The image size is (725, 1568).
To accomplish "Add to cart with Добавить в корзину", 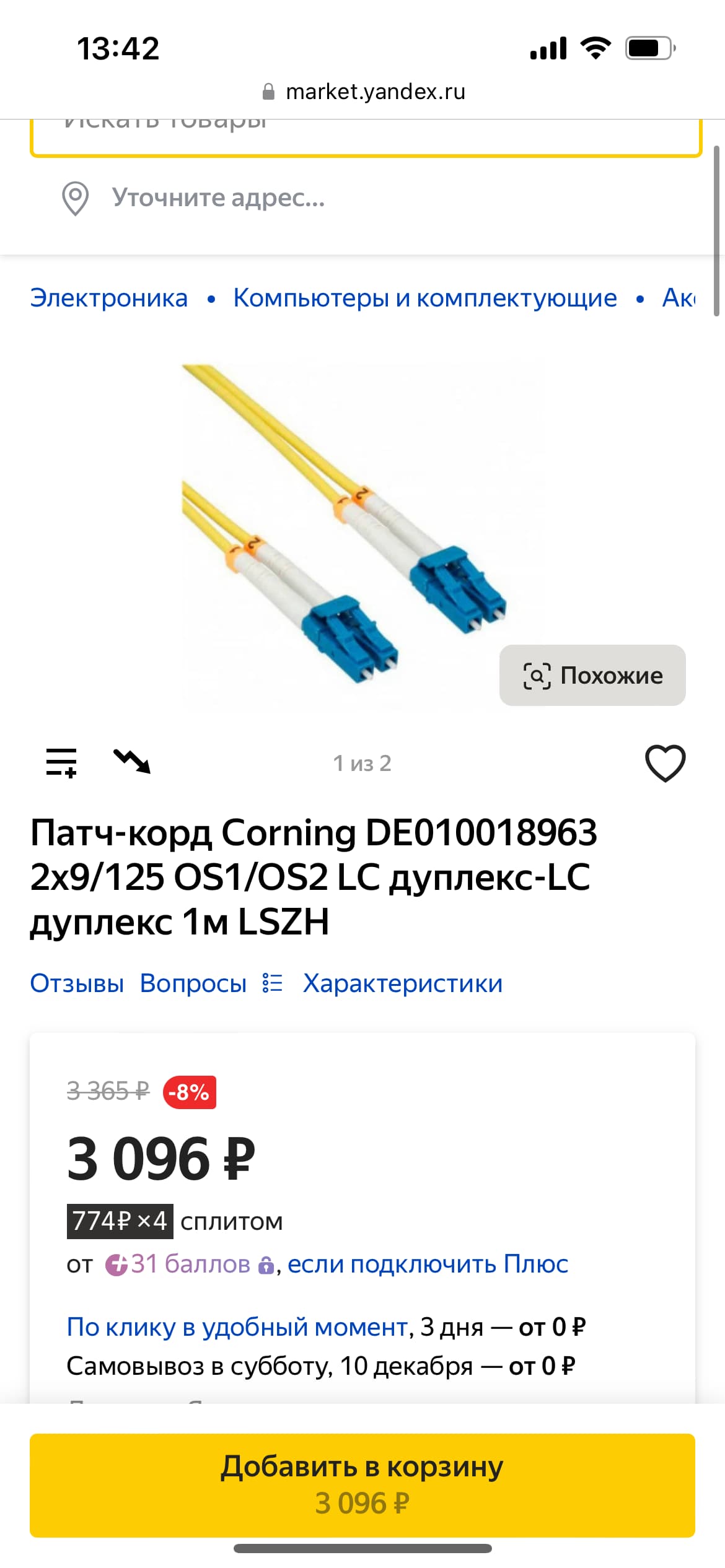I will 362,1484.
